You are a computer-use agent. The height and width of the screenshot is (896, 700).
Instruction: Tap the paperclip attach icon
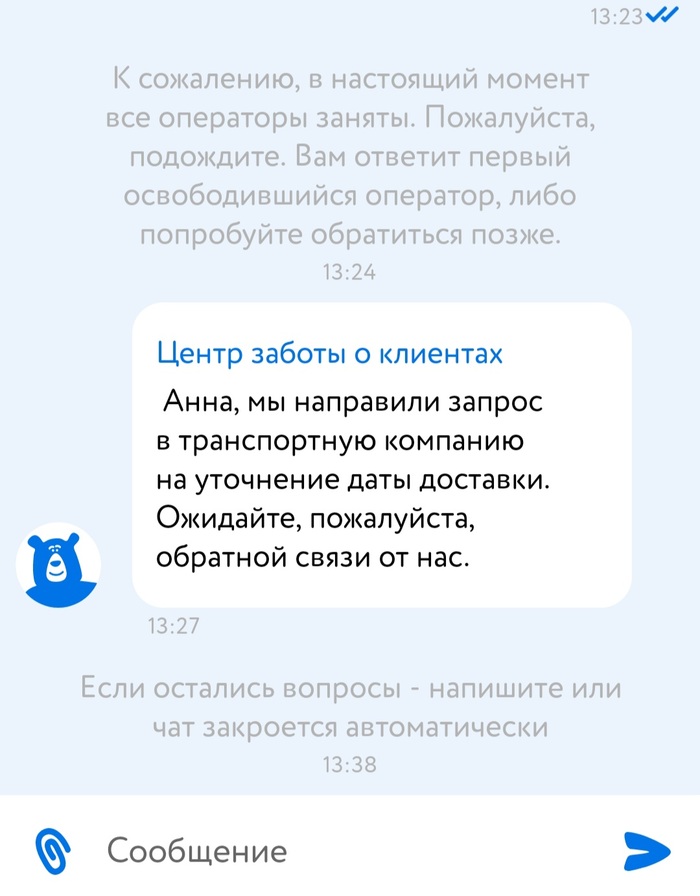click(48, 850)
